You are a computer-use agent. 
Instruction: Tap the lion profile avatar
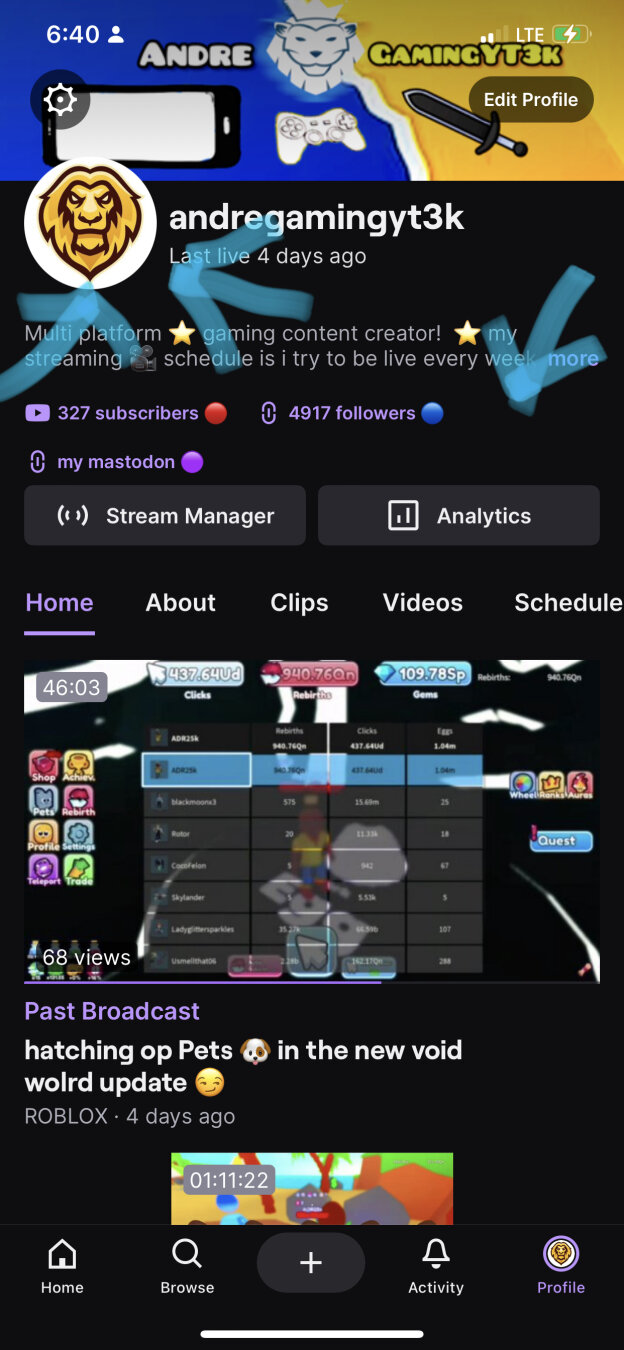click(x=90, y=223)
